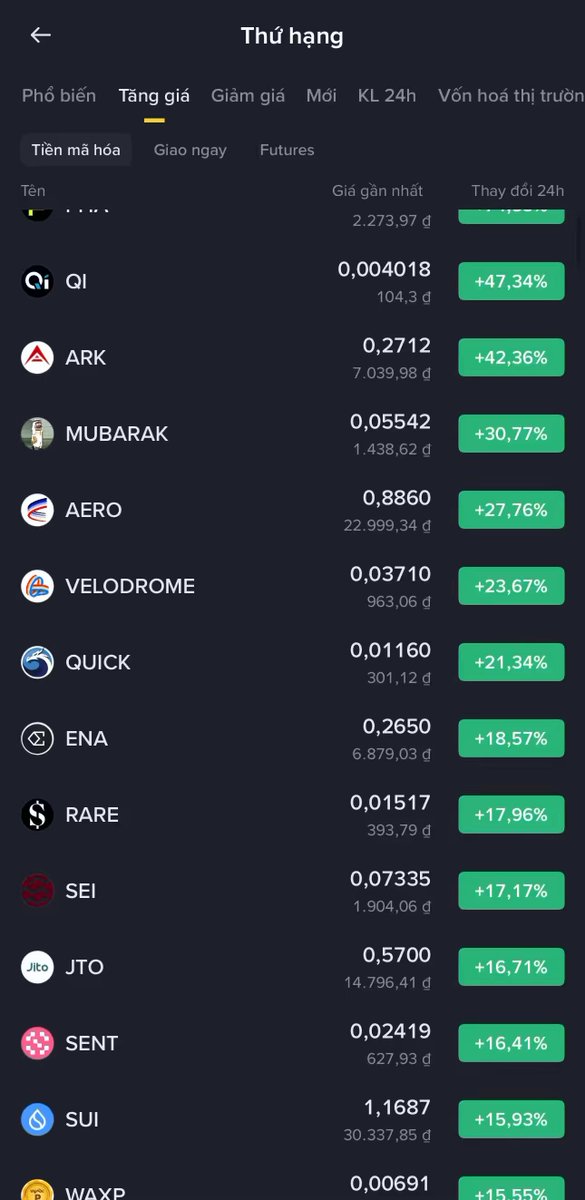Choose the Tiền mã hóa chip
Screen dimensions: 585x1200
(76, 150)
